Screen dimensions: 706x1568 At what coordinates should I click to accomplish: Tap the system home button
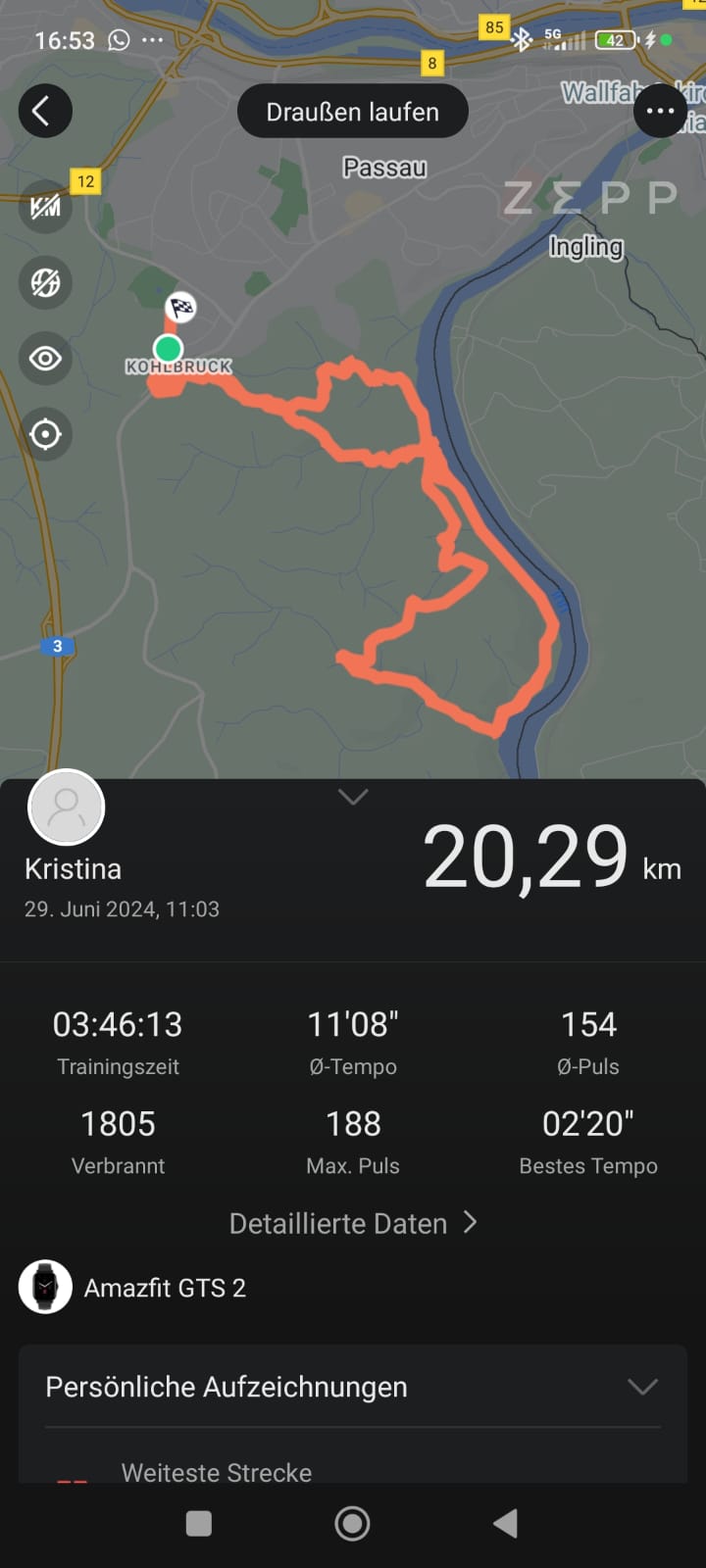(x=353, y=1523)
